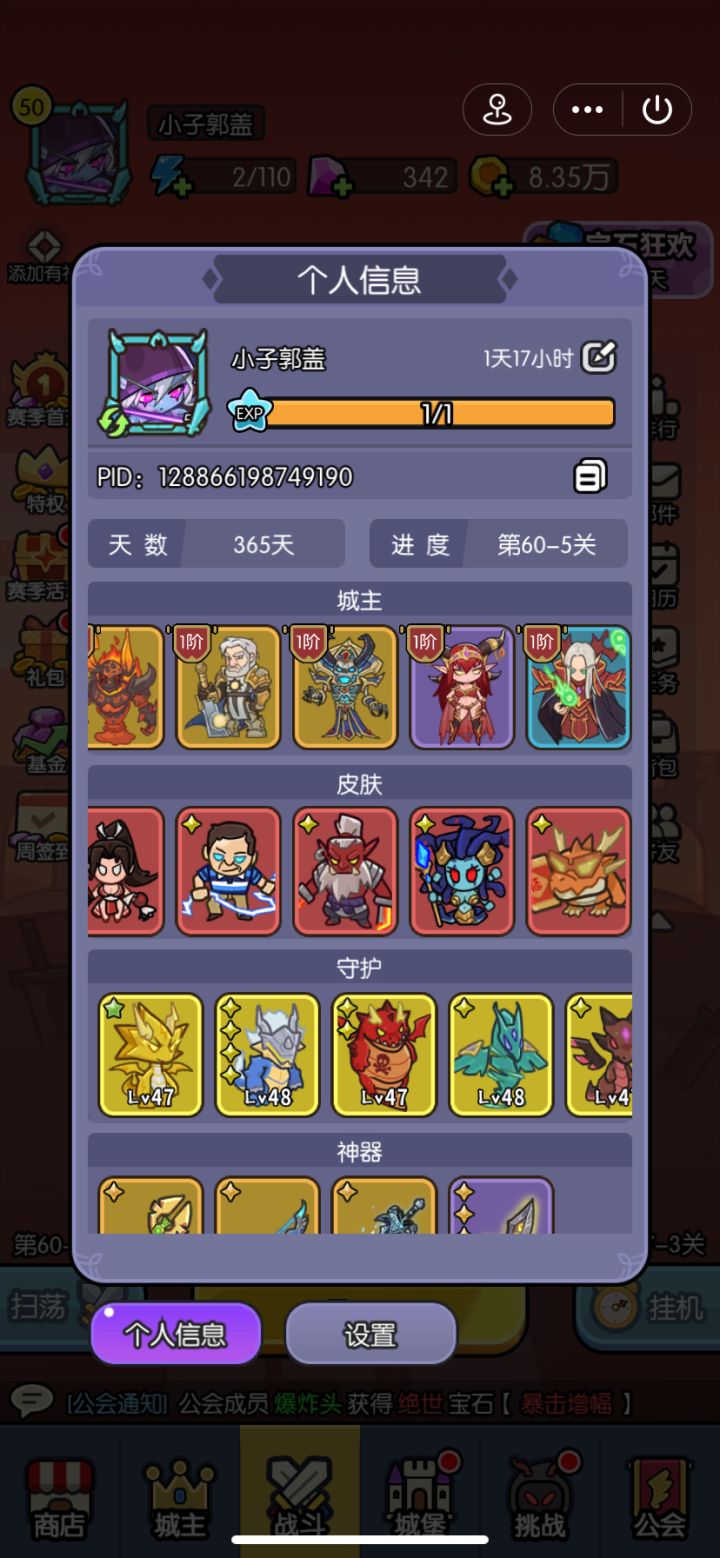Open the more options ellipsis menu
This screenshot has width=720, height=1558.
coord(586,110)
